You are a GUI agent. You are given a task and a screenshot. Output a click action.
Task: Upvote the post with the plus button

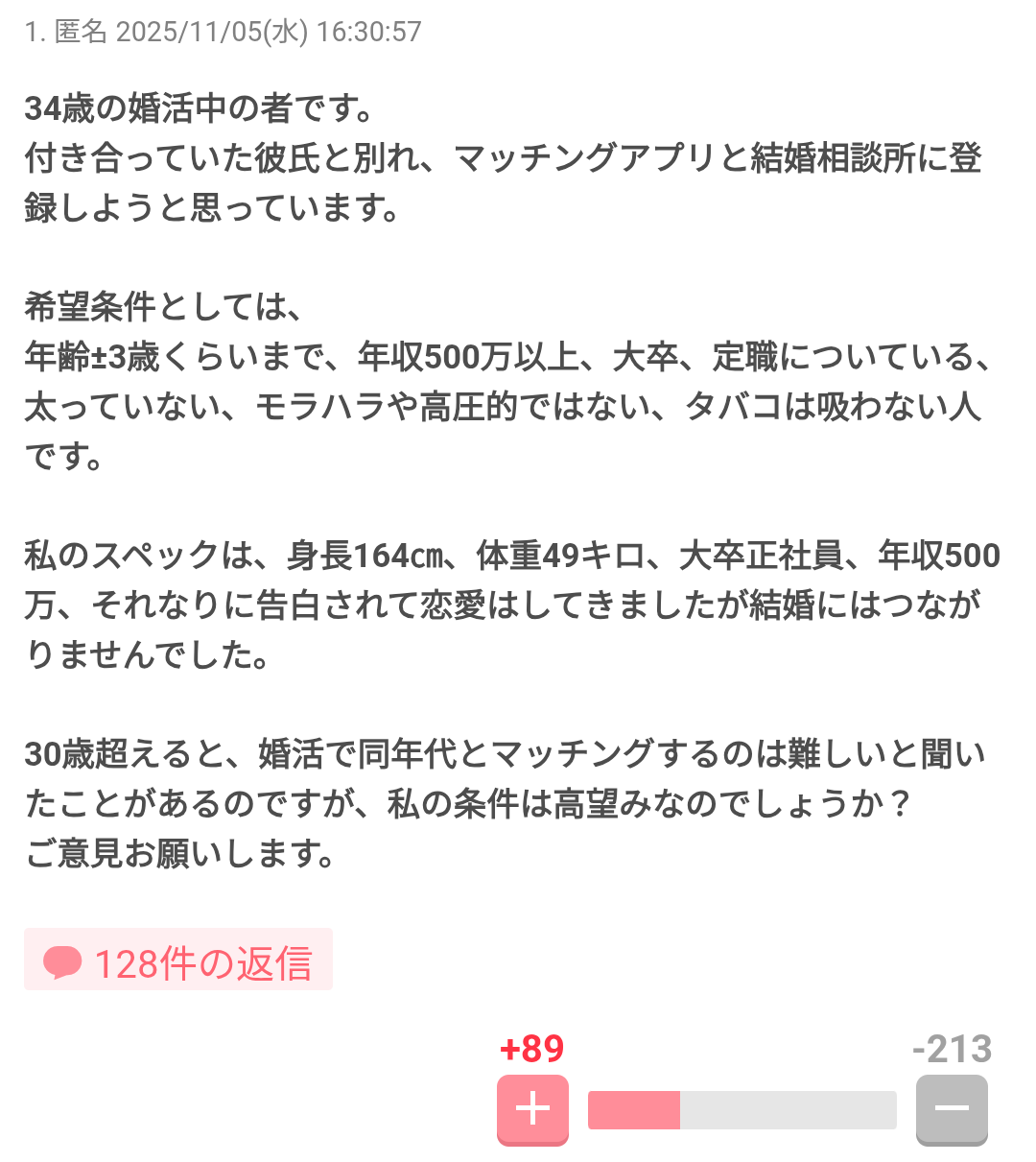(x=532, y=1108)
